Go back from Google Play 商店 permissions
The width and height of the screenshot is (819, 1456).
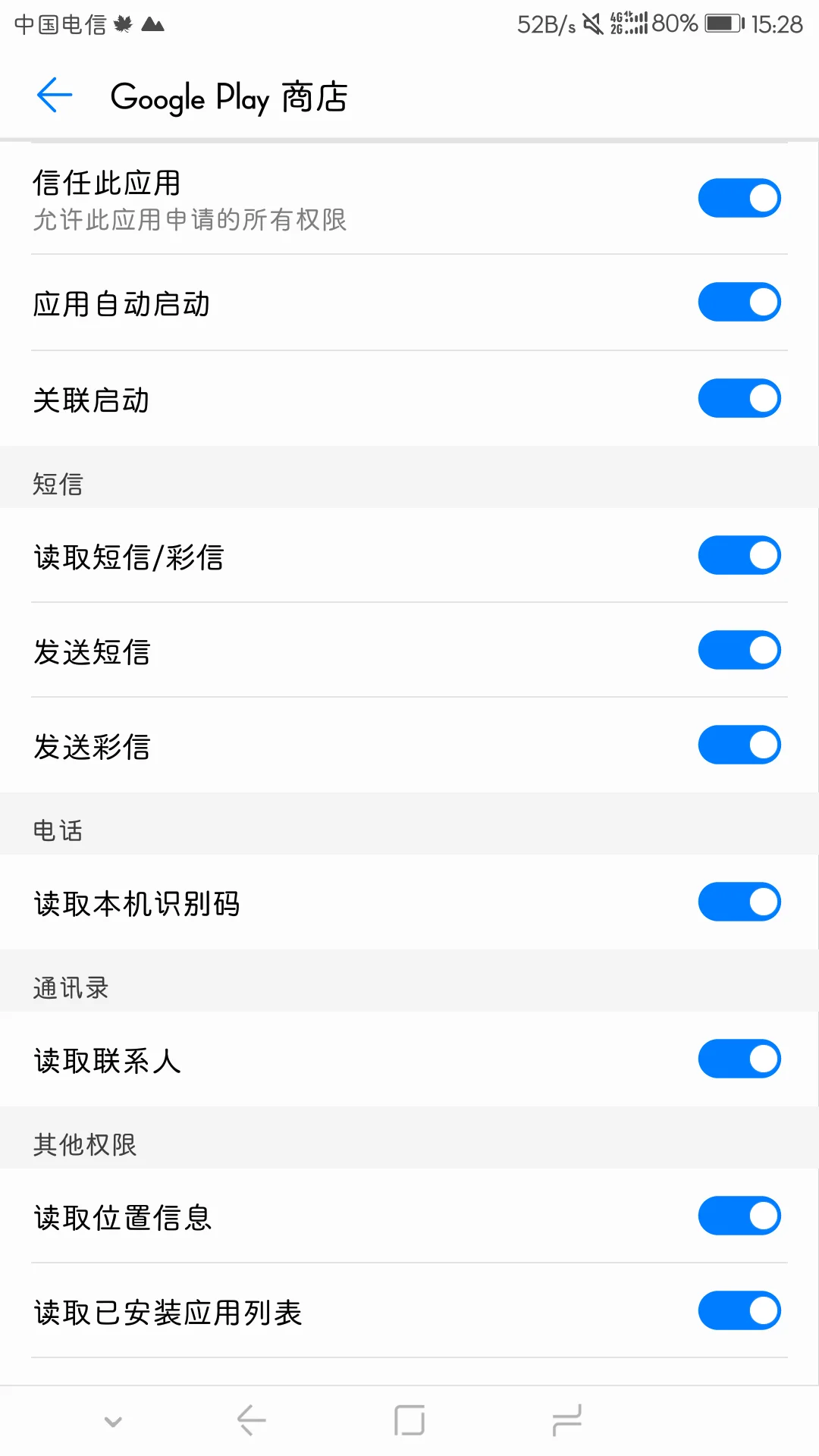click(x=55, y=96)
